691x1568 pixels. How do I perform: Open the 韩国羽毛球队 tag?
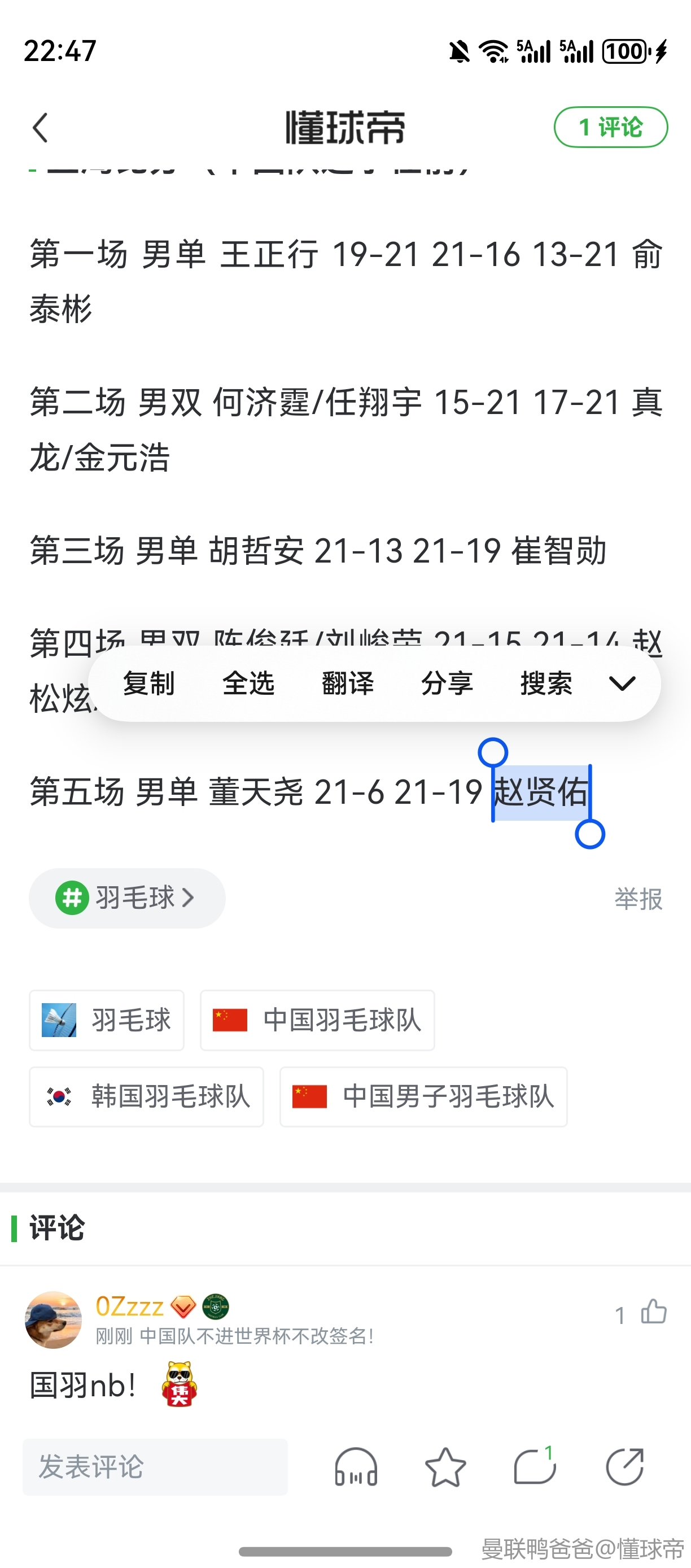coord(146,1097)
